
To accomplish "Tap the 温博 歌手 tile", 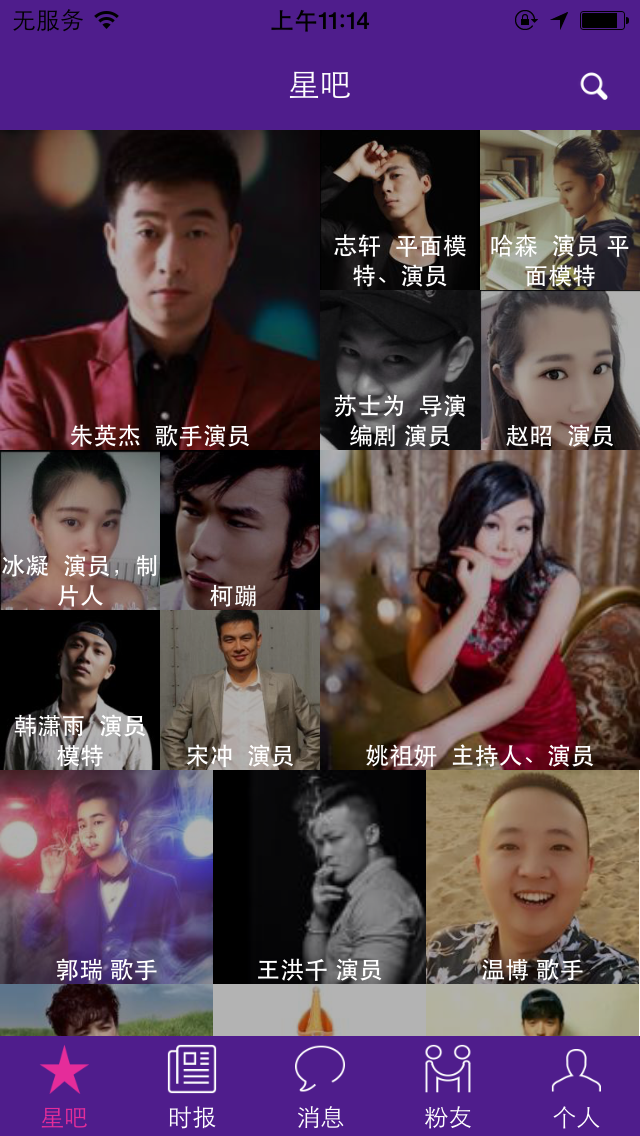I will coord(533,877).
